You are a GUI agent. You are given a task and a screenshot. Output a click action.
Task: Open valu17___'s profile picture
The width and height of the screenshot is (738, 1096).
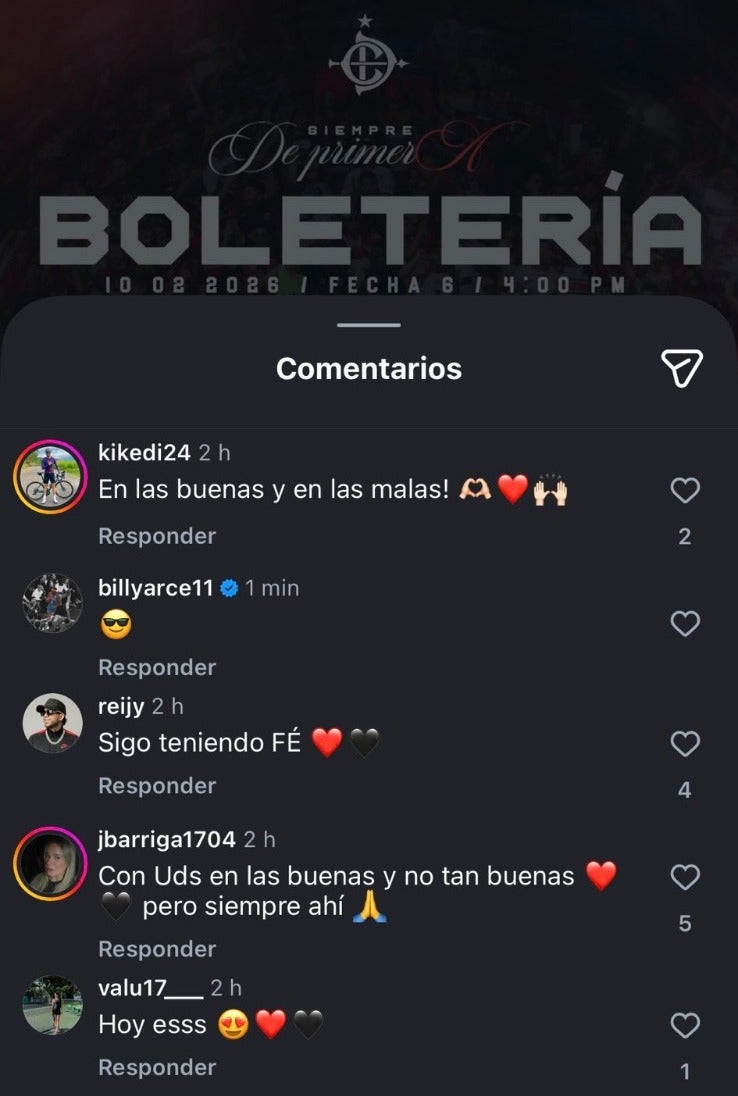tap(51, 1005)
